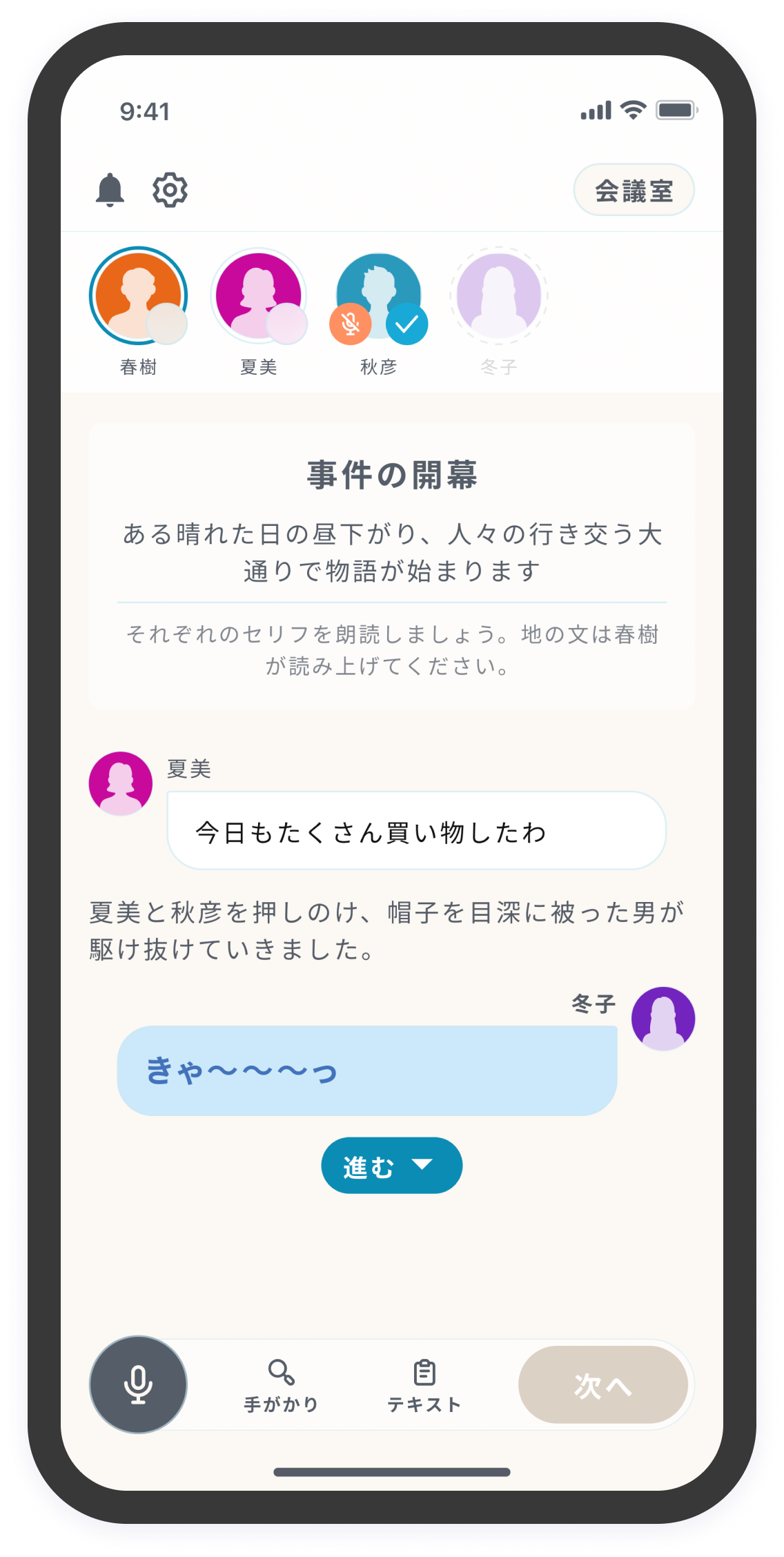
Task: Tap the 次へ button
Action: [602, 1385]
